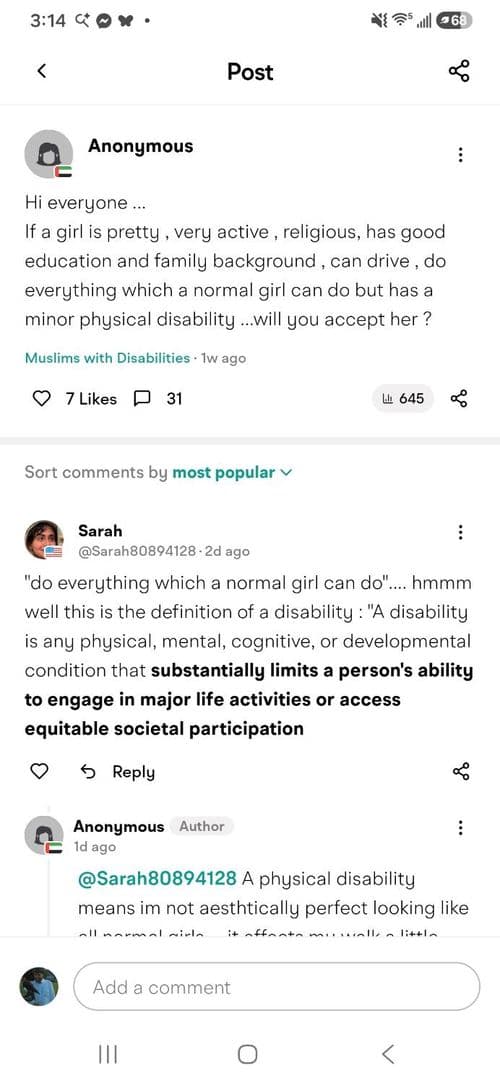Focus the Add a comment field

pos(277,987)
